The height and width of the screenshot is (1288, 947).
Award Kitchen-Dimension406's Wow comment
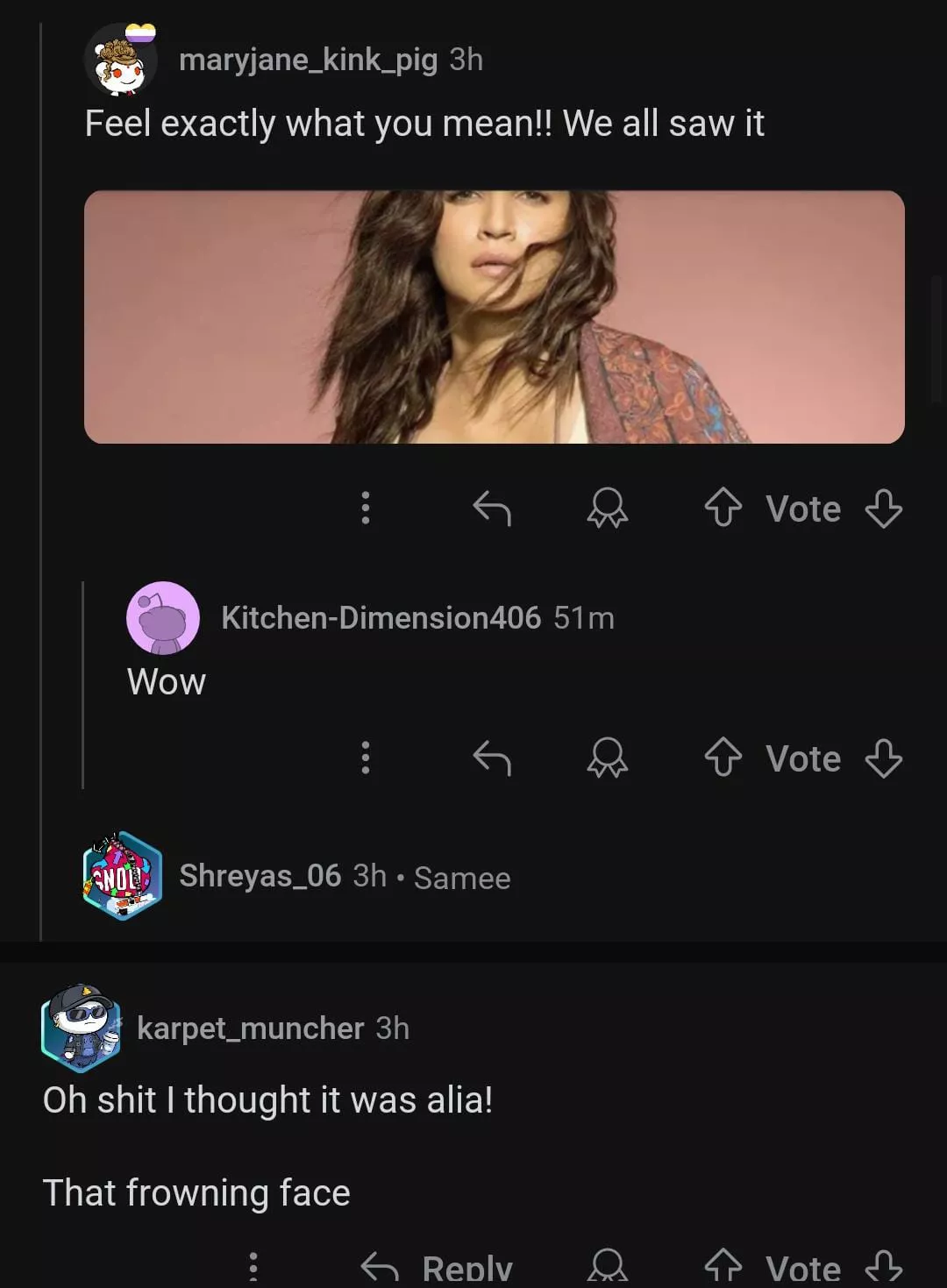(607, 758)
